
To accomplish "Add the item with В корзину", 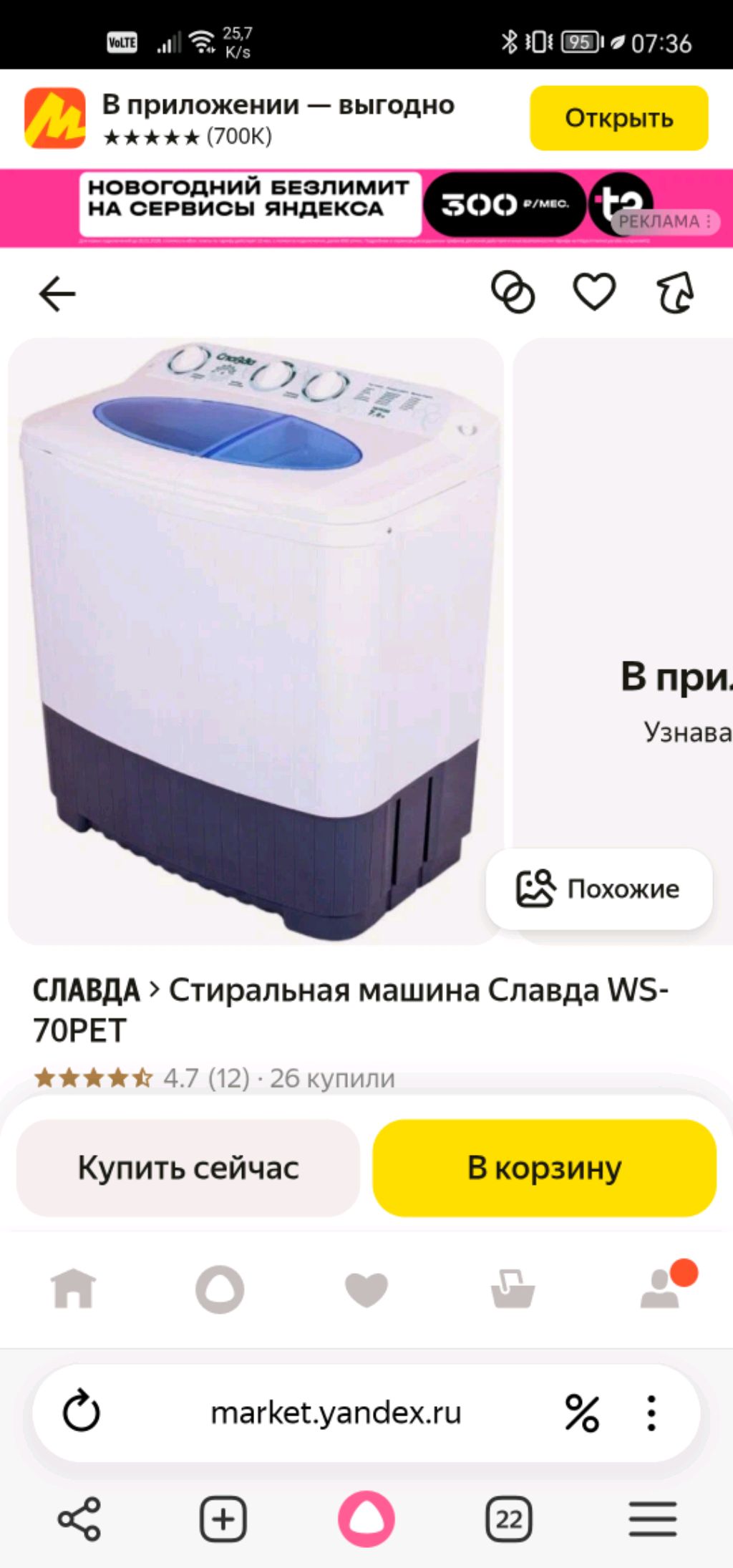I will [x=544, y=1168].
